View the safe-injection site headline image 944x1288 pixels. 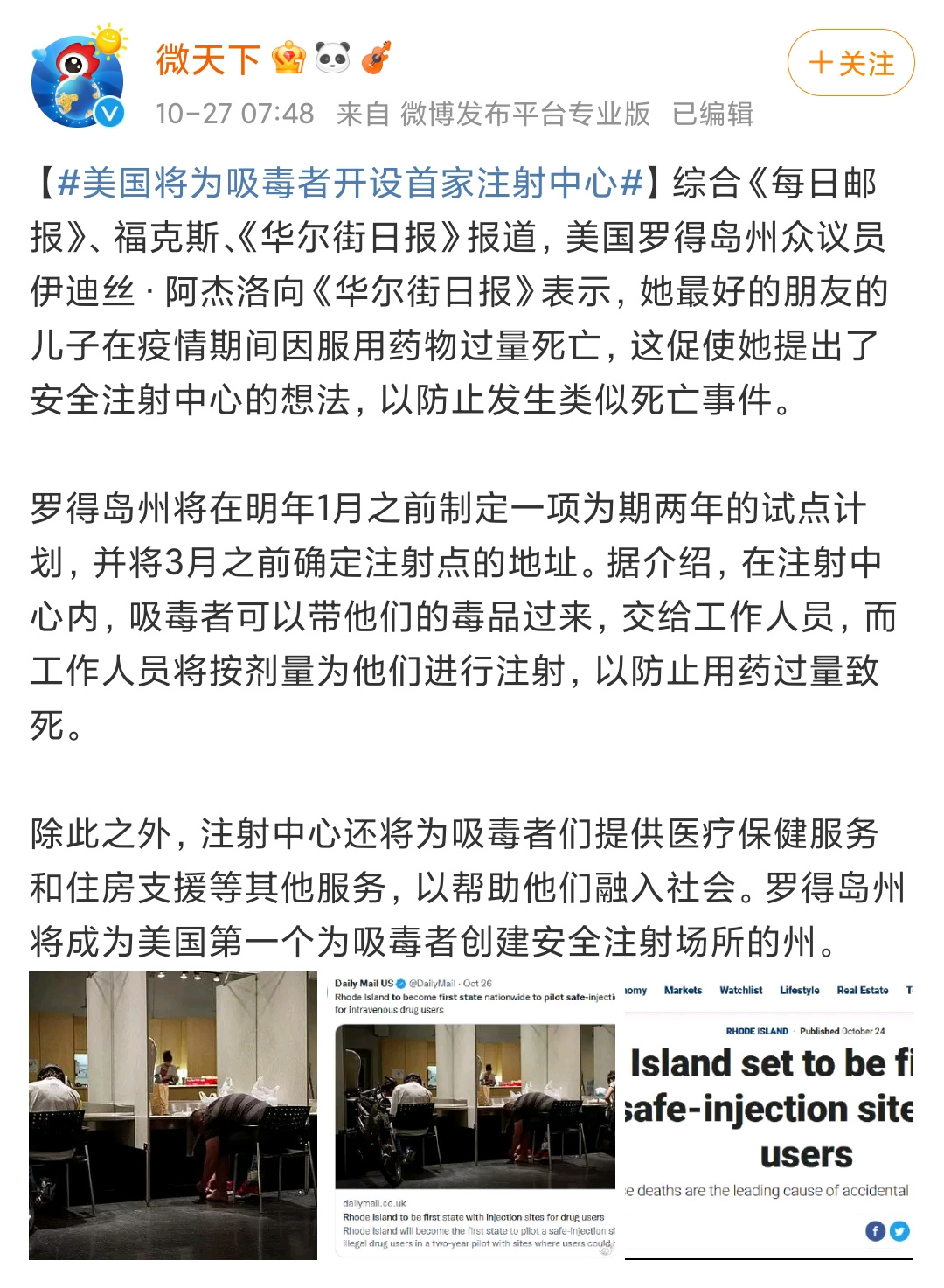pyautogui.click(x=769, y=1115)
